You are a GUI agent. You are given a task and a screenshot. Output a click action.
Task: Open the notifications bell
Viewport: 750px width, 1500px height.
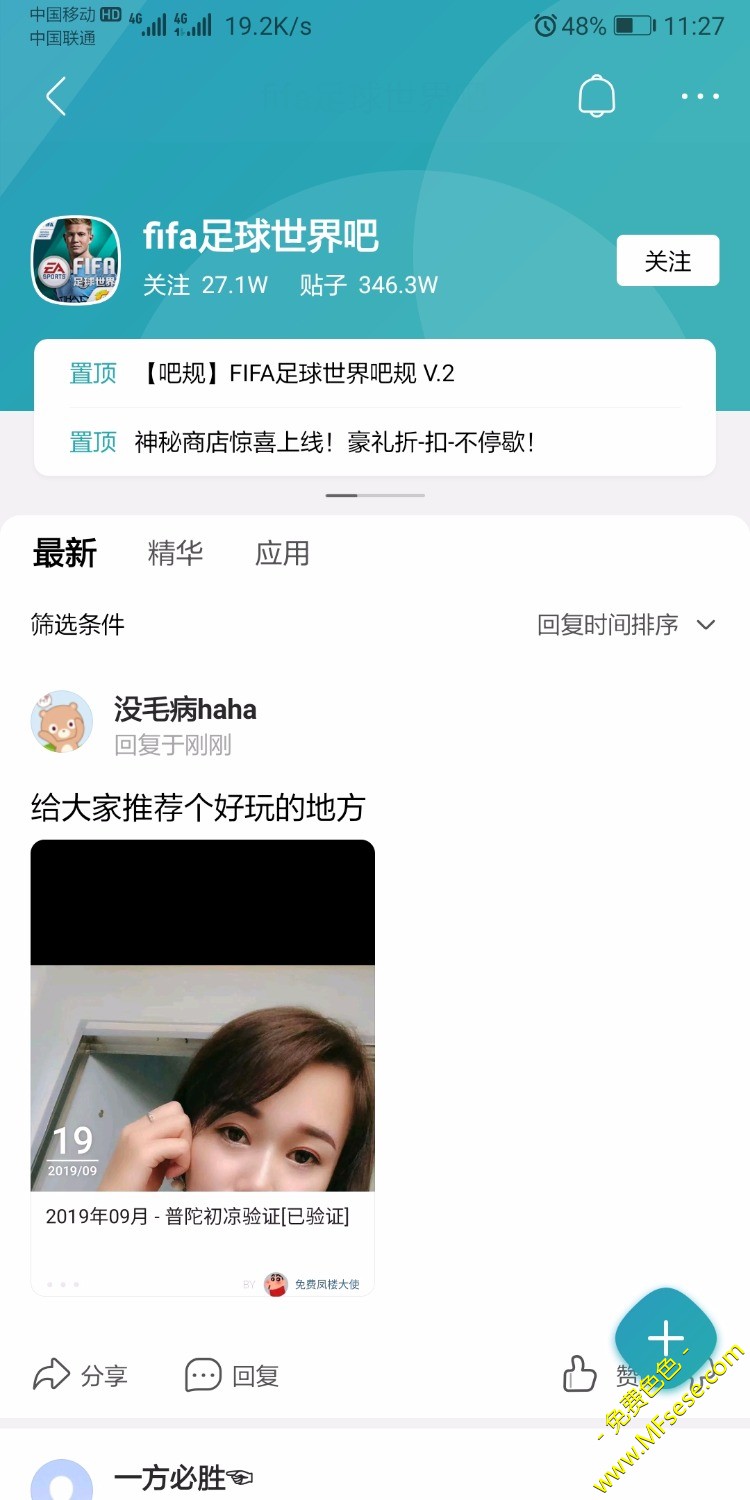597,97
